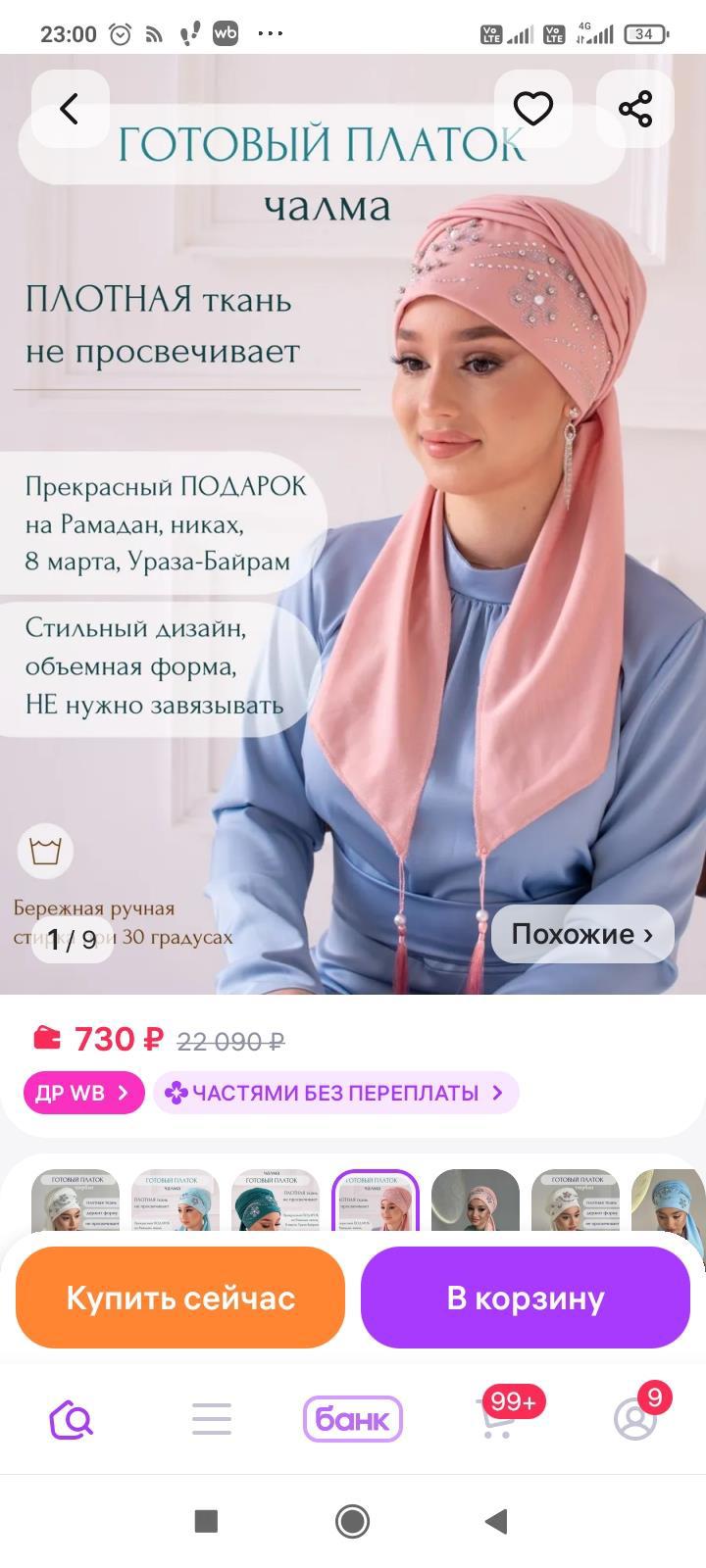The width and height of the screenshot is (706, 1568).
Task: Add this headscarf to favorites
Action: click(533, 109)
